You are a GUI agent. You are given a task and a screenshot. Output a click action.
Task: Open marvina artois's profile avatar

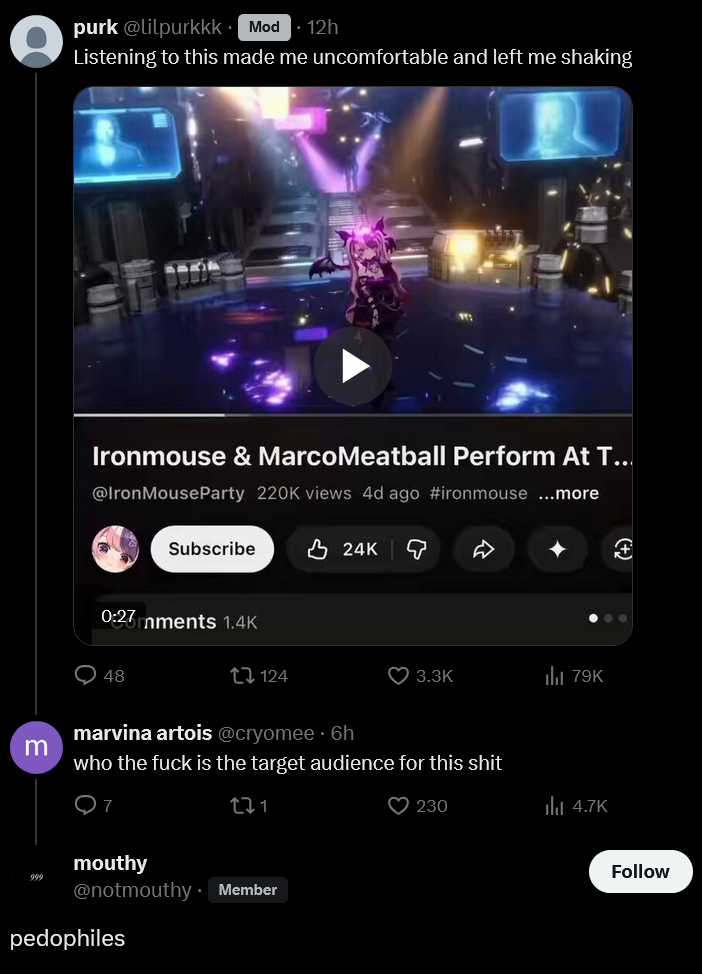click(36, 748)
